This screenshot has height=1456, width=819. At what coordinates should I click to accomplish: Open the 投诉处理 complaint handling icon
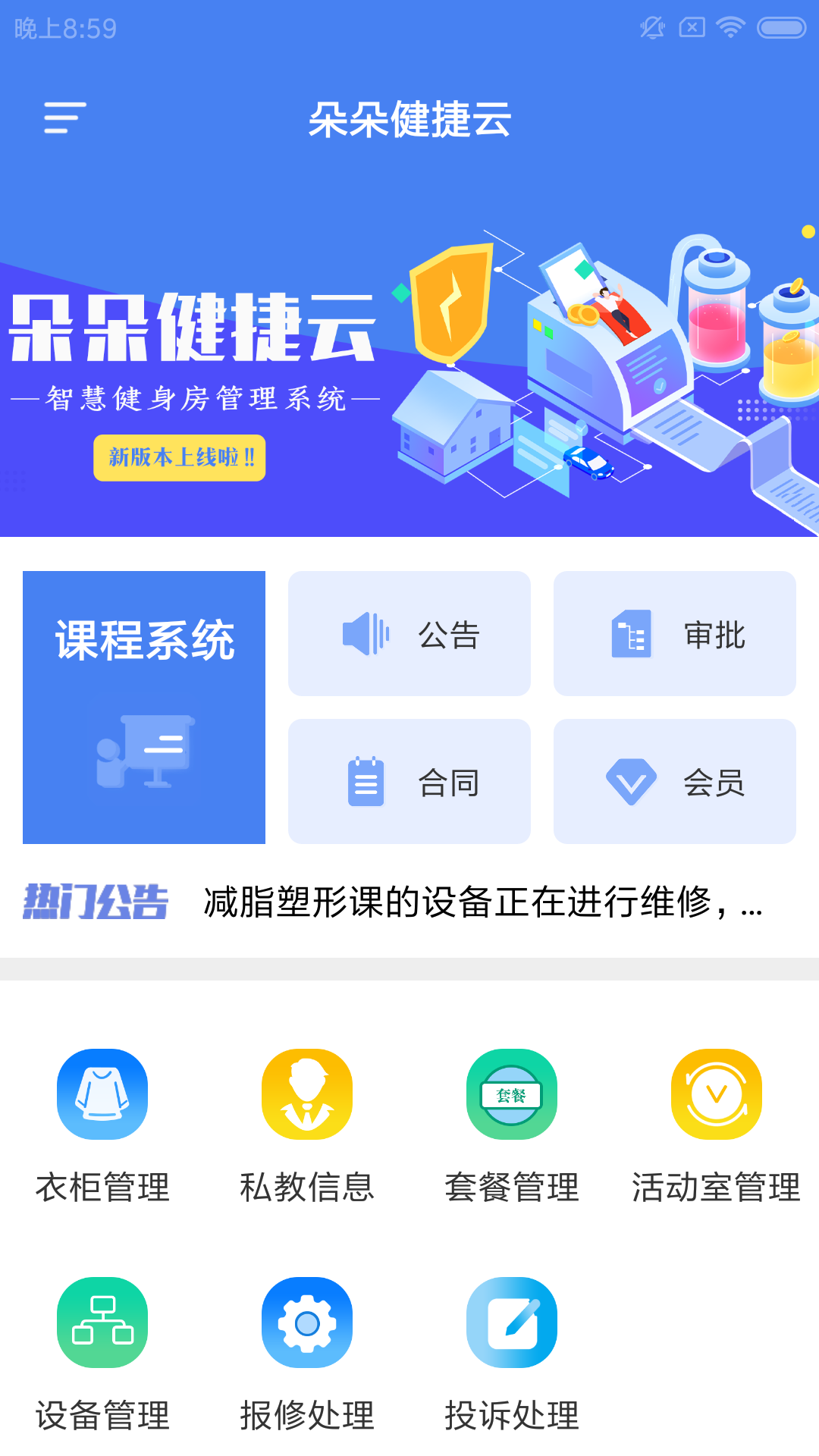[x=511, y=1323]
